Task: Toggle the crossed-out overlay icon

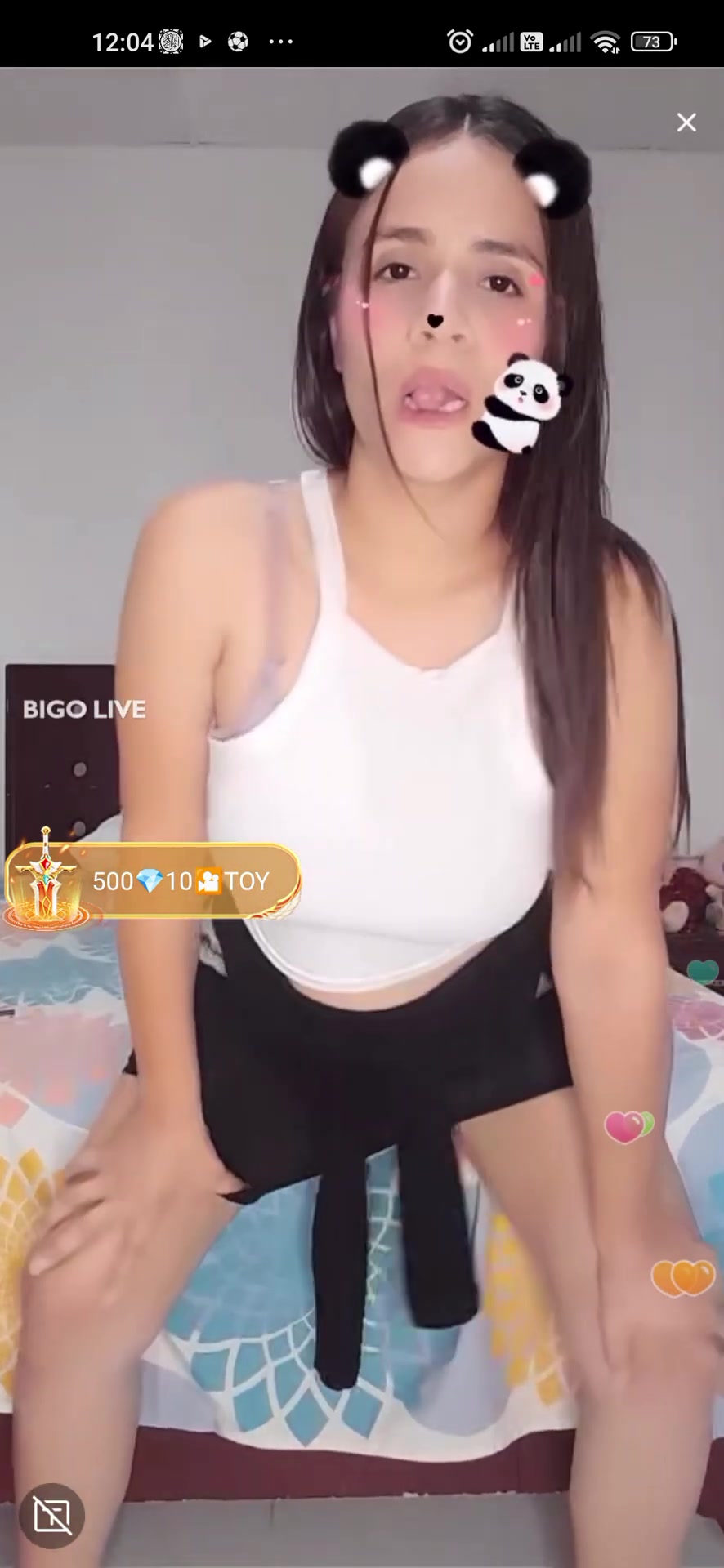Action: pyautogui.click(x=52, y=1516)
